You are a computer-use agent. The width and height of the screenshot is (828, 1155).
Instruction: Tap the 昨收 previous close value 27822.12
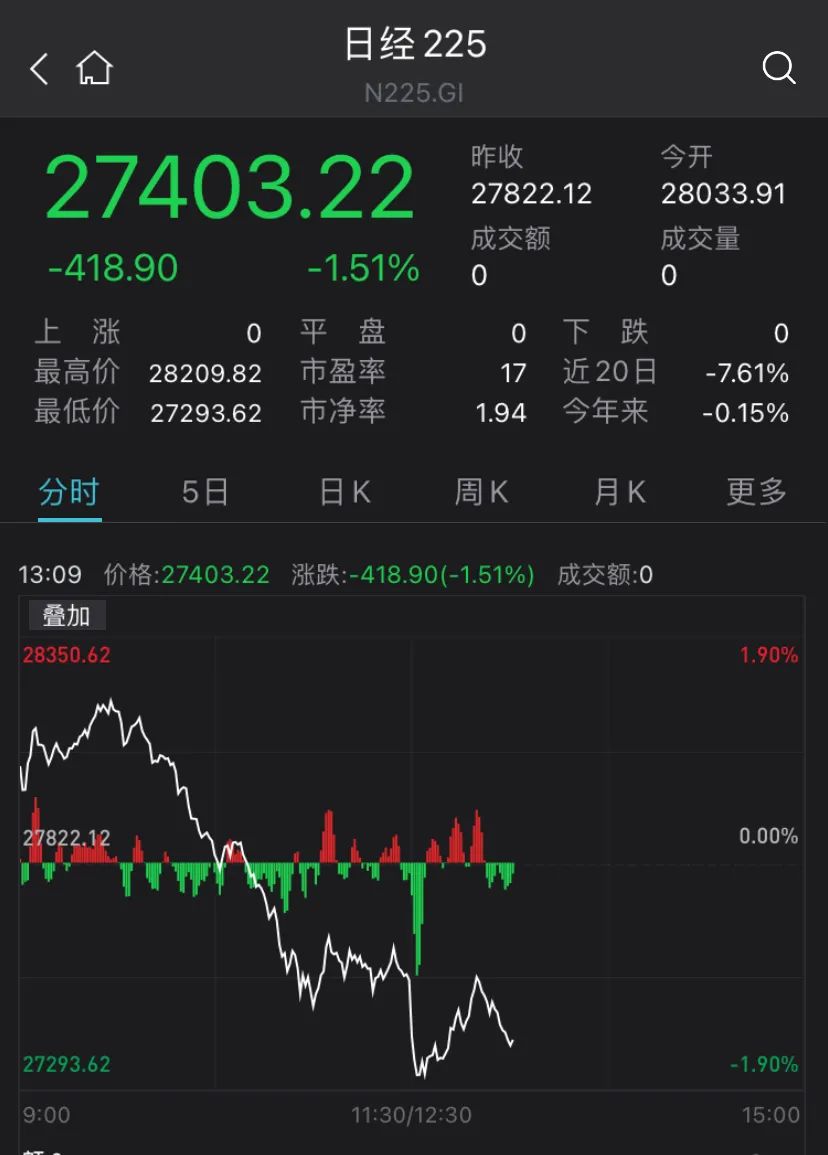pyautogui.click(x=531, y=193)
